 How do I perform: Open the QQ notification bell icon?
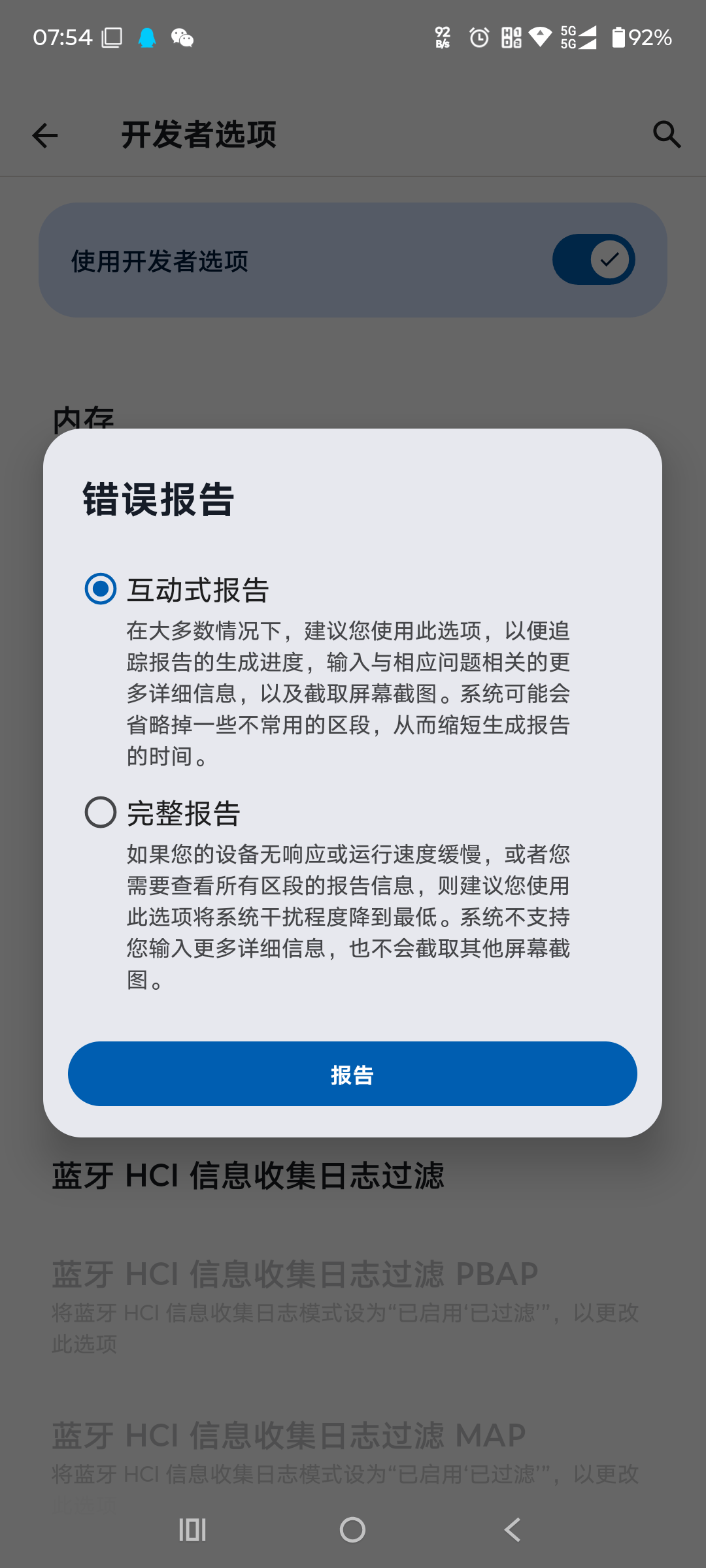tap(147, 37)
